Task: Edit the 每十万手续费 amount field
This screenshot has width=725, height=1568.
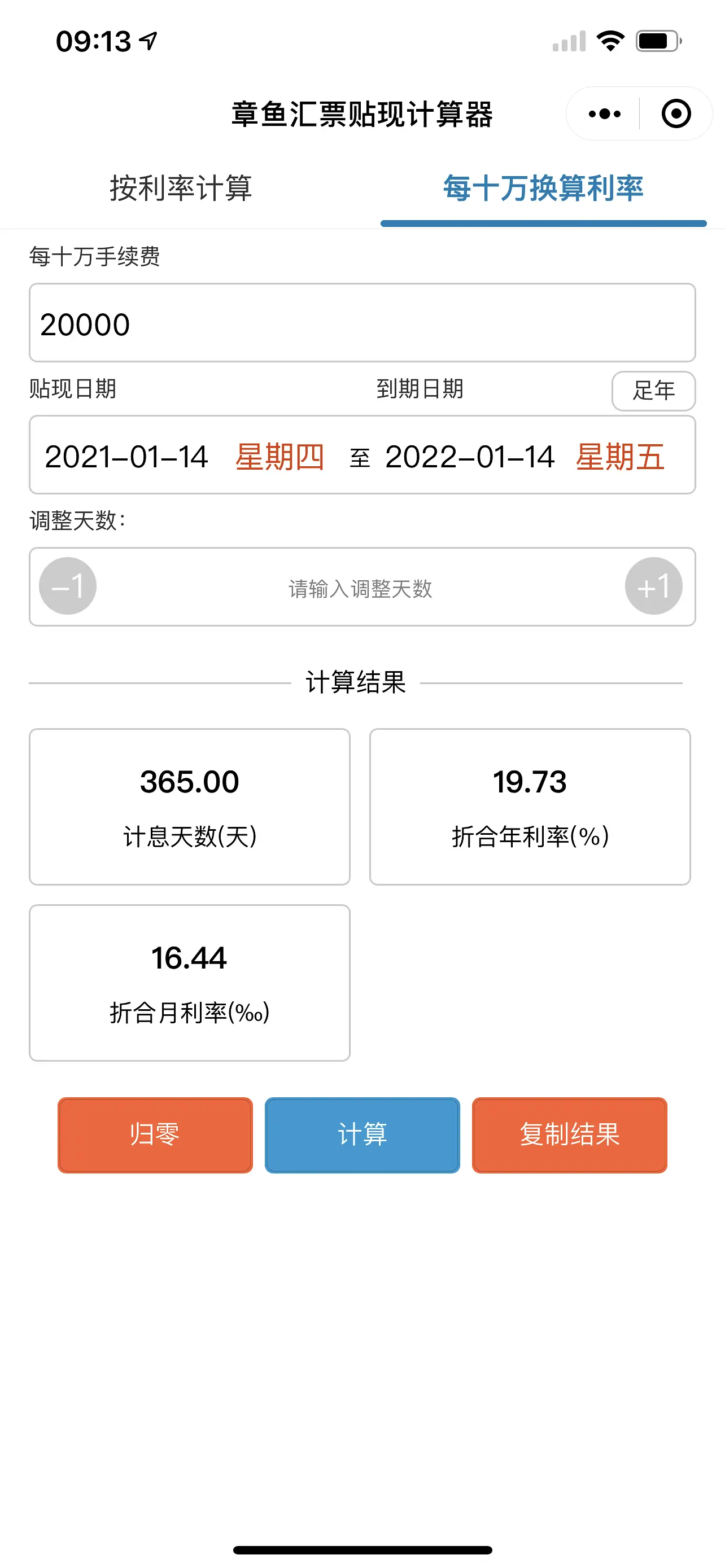Action: coord(362,323)
